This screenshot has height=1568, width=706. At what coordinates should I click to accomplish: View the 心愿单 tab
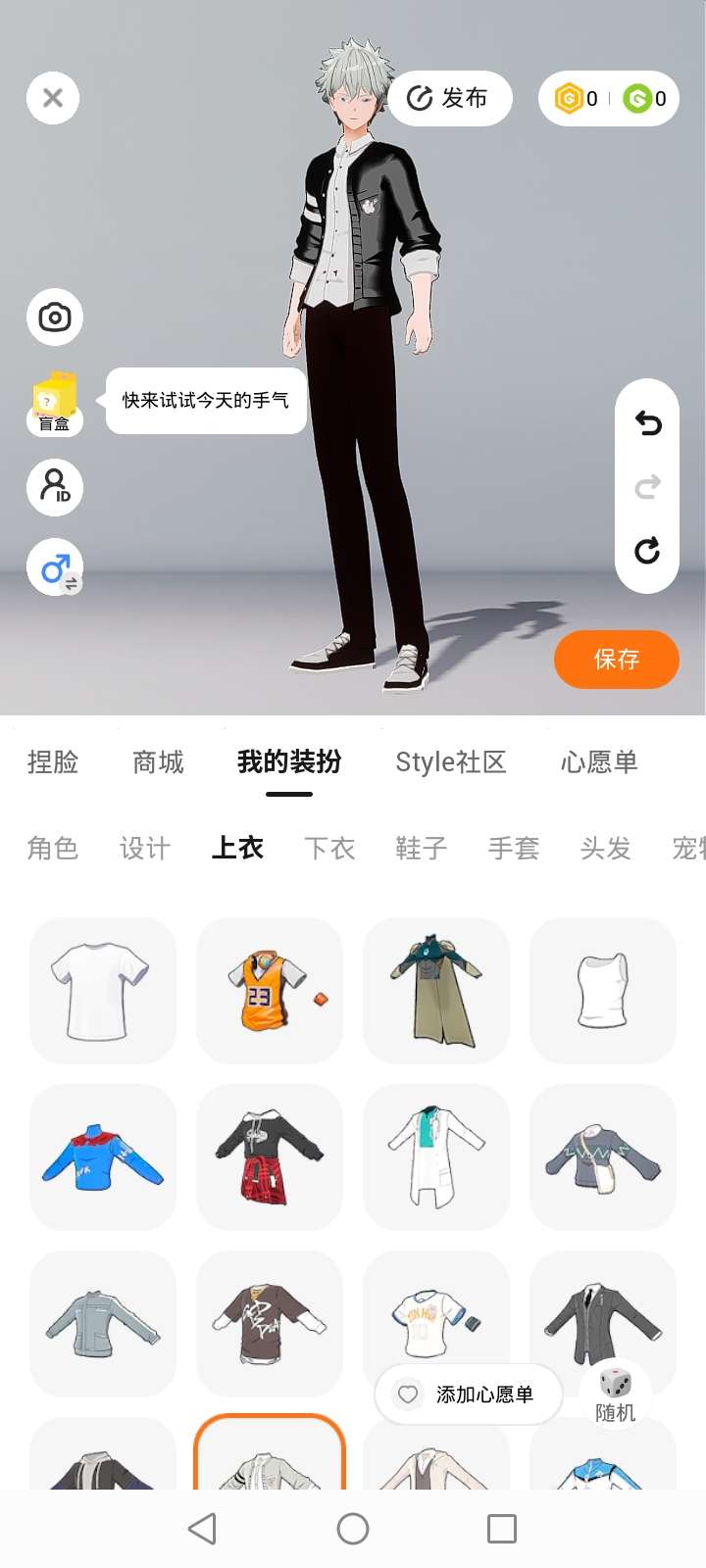[x=599, y=762]
